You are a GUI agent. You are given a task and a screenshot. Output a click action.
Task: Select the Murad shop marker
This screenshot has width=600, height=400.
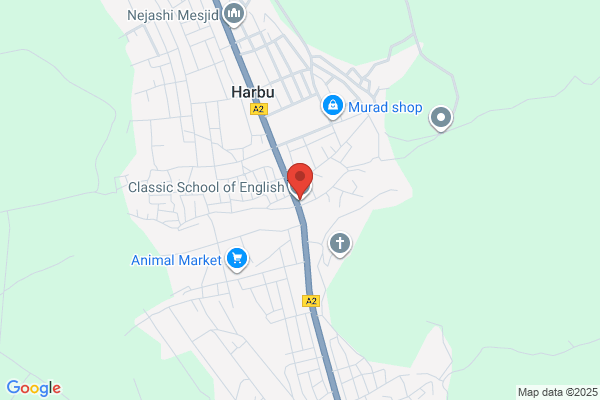[x=333, y=106]
